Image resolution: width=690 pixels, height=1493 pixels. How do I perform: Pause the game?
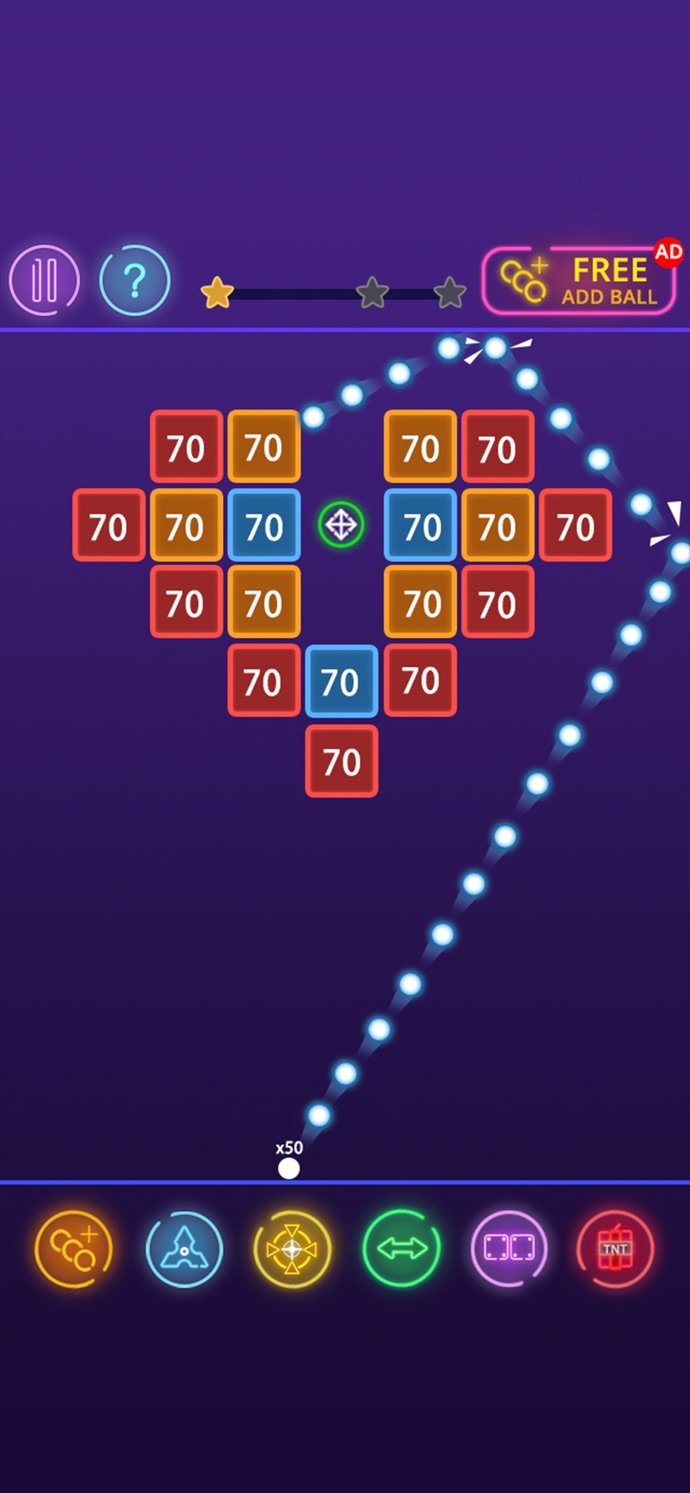pyautogui.click(x=44, y=281)
